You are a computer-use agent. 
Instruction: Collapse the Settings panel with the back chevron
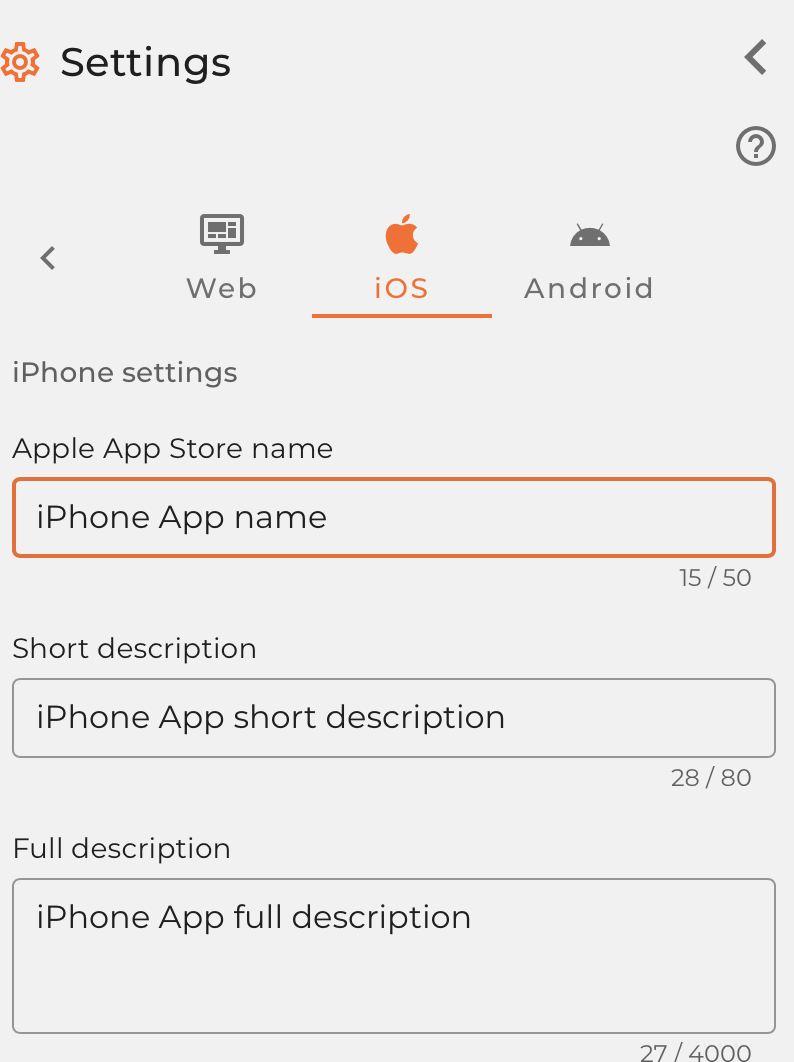pyautogui.click(x=756, y=58)
